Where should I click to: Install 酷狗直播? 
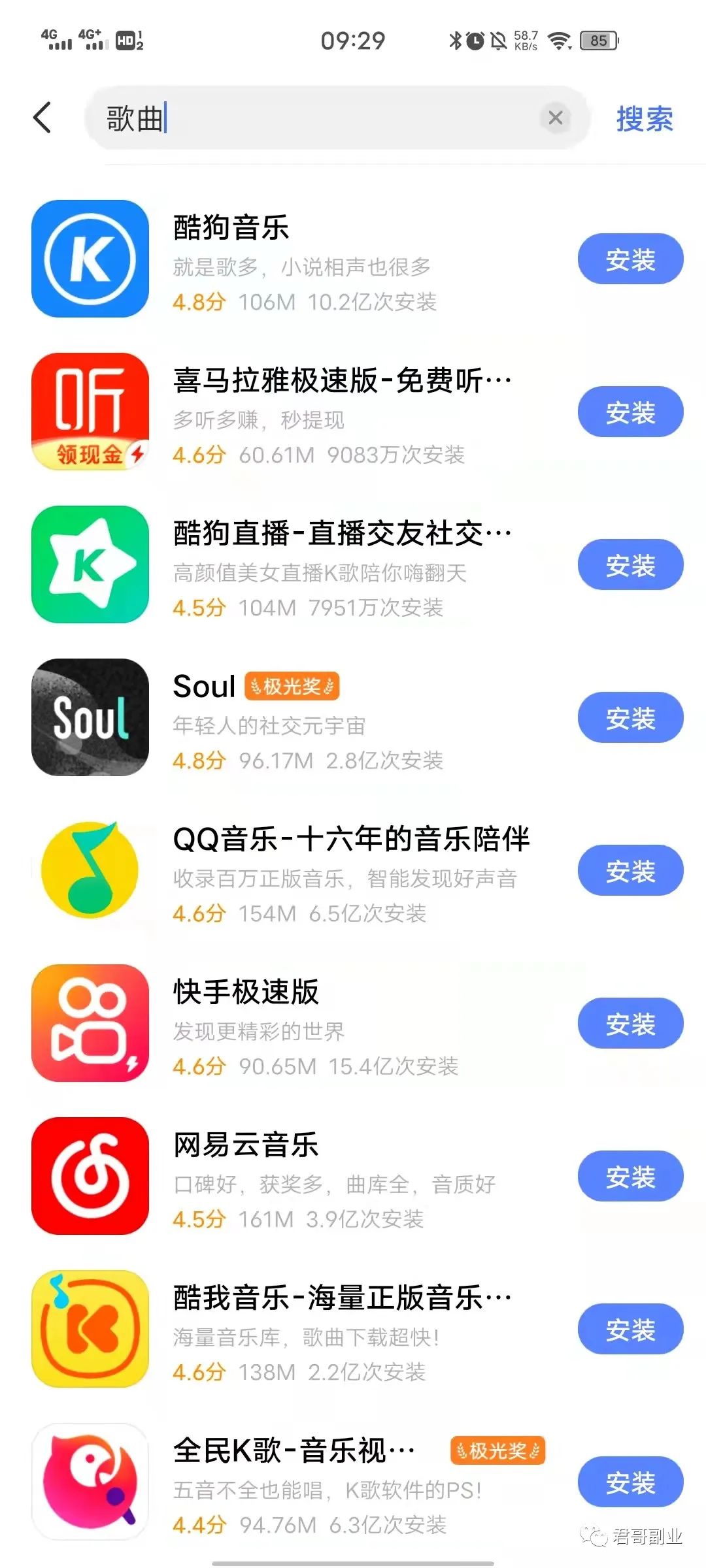tap(630, 565)
